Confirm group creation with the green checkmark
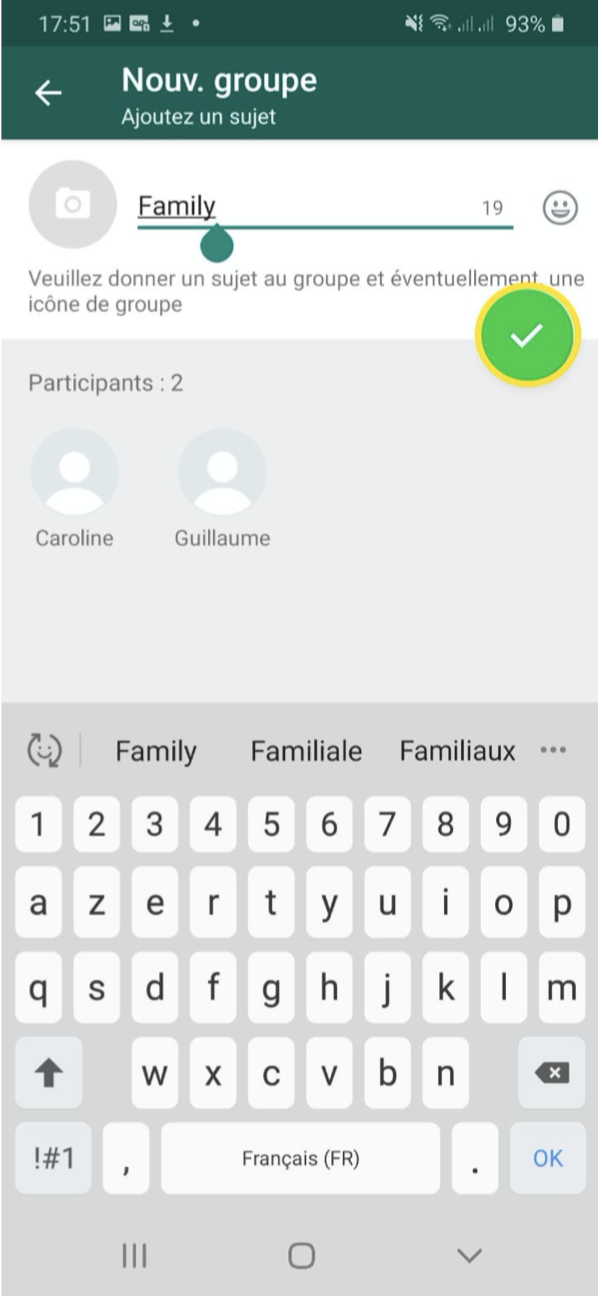Viewport: 602px width, 1296px height. pos(527,336)
